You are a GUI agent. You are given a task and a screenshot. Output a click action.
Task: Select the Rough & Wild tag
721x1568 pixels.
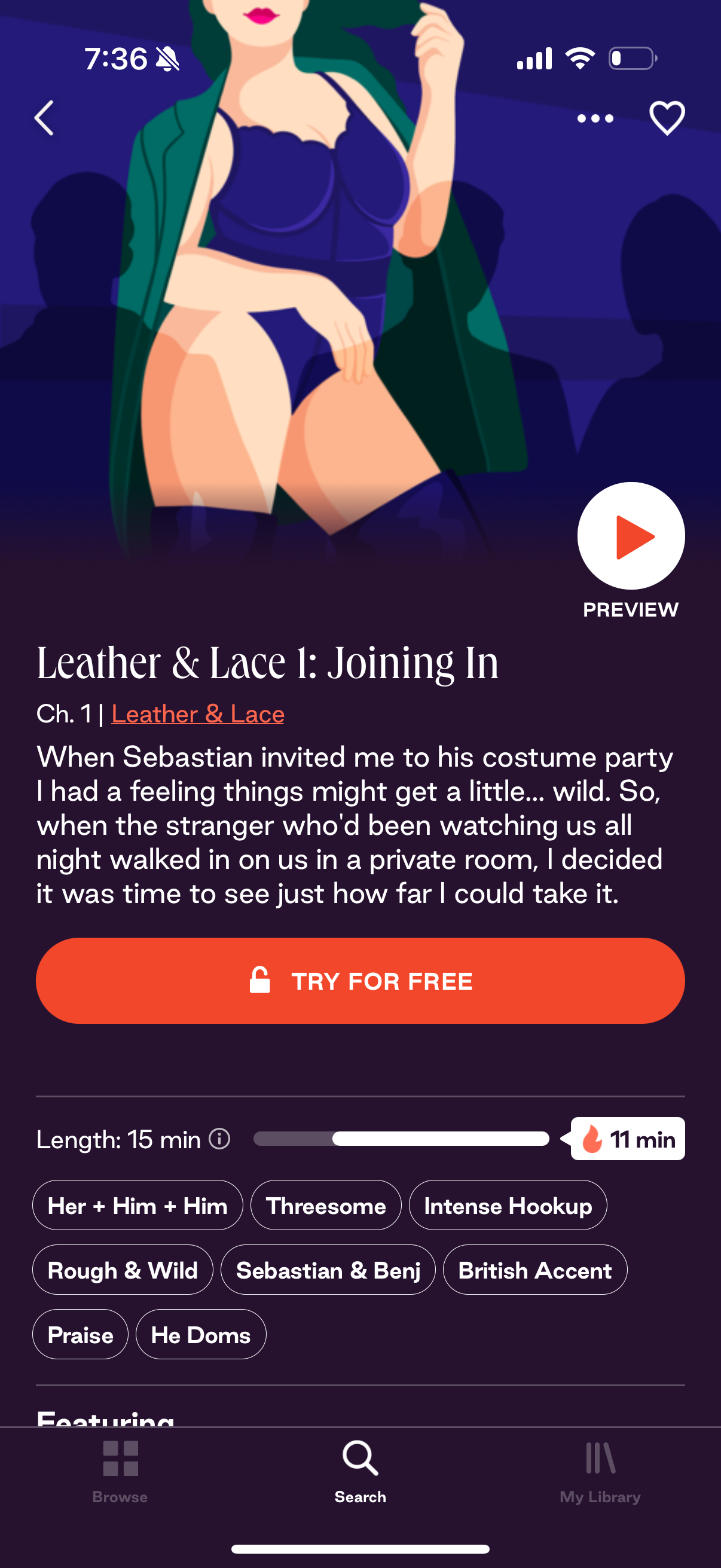[123, 1270]
